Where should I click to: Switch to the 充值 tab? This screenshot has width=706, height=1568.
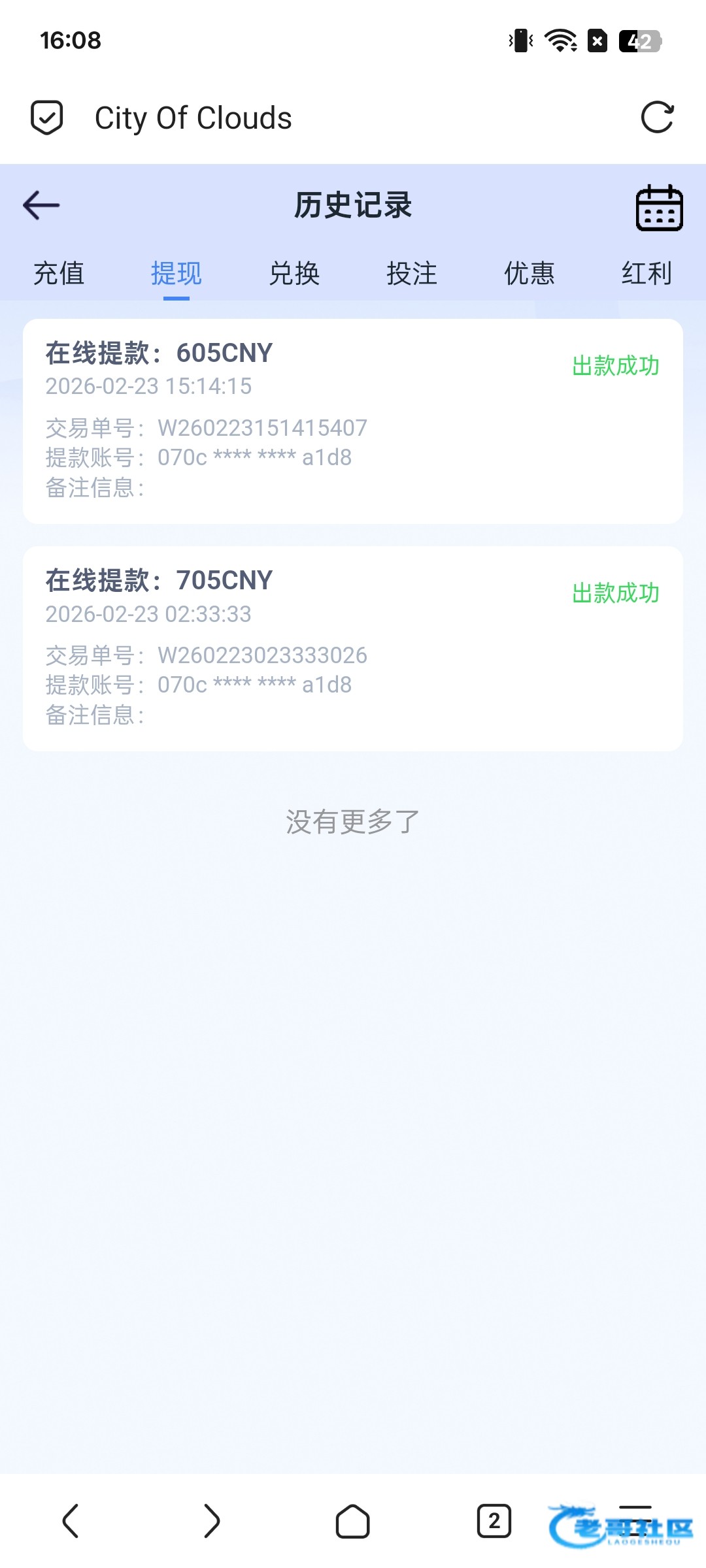[x=59, y=273]
